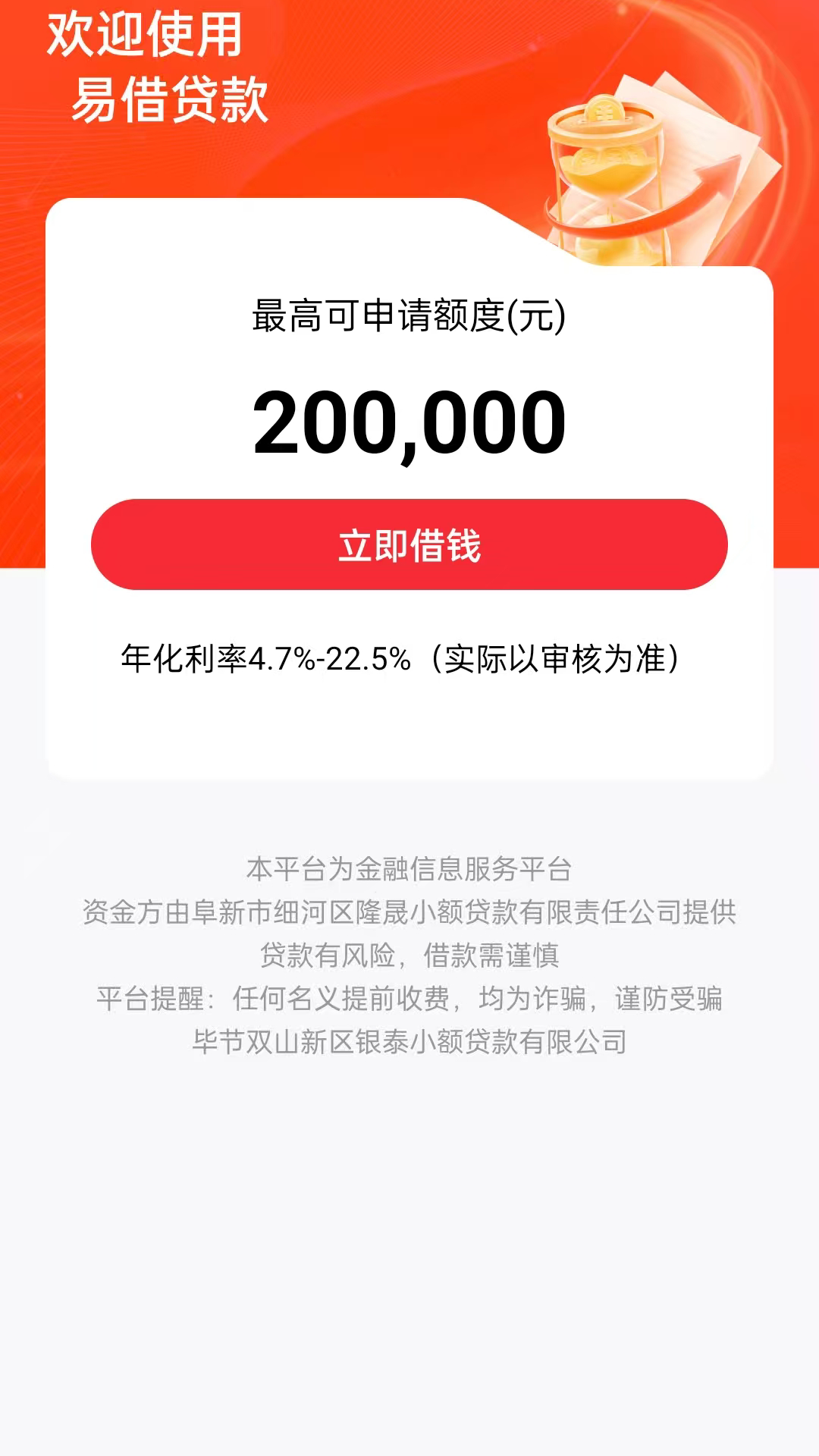Click the 最高可申请额度(元) label

tap(409, 318)
